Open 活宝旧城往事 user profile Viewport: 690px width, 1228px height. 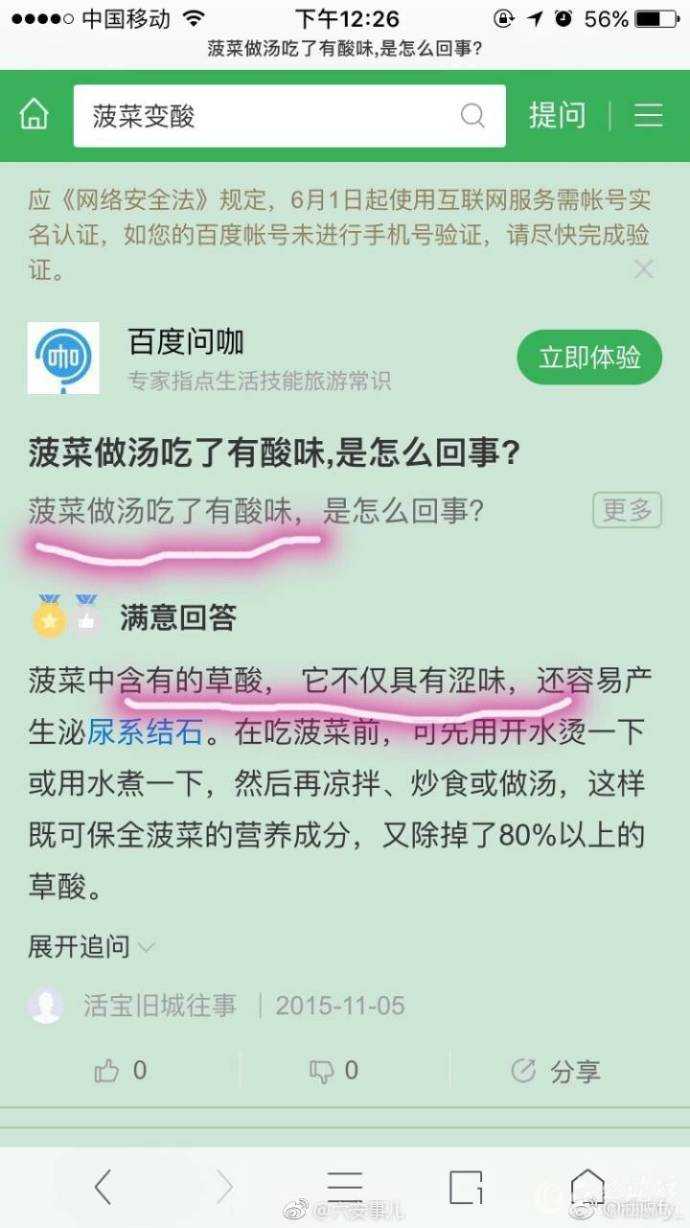coord(160,1004)
